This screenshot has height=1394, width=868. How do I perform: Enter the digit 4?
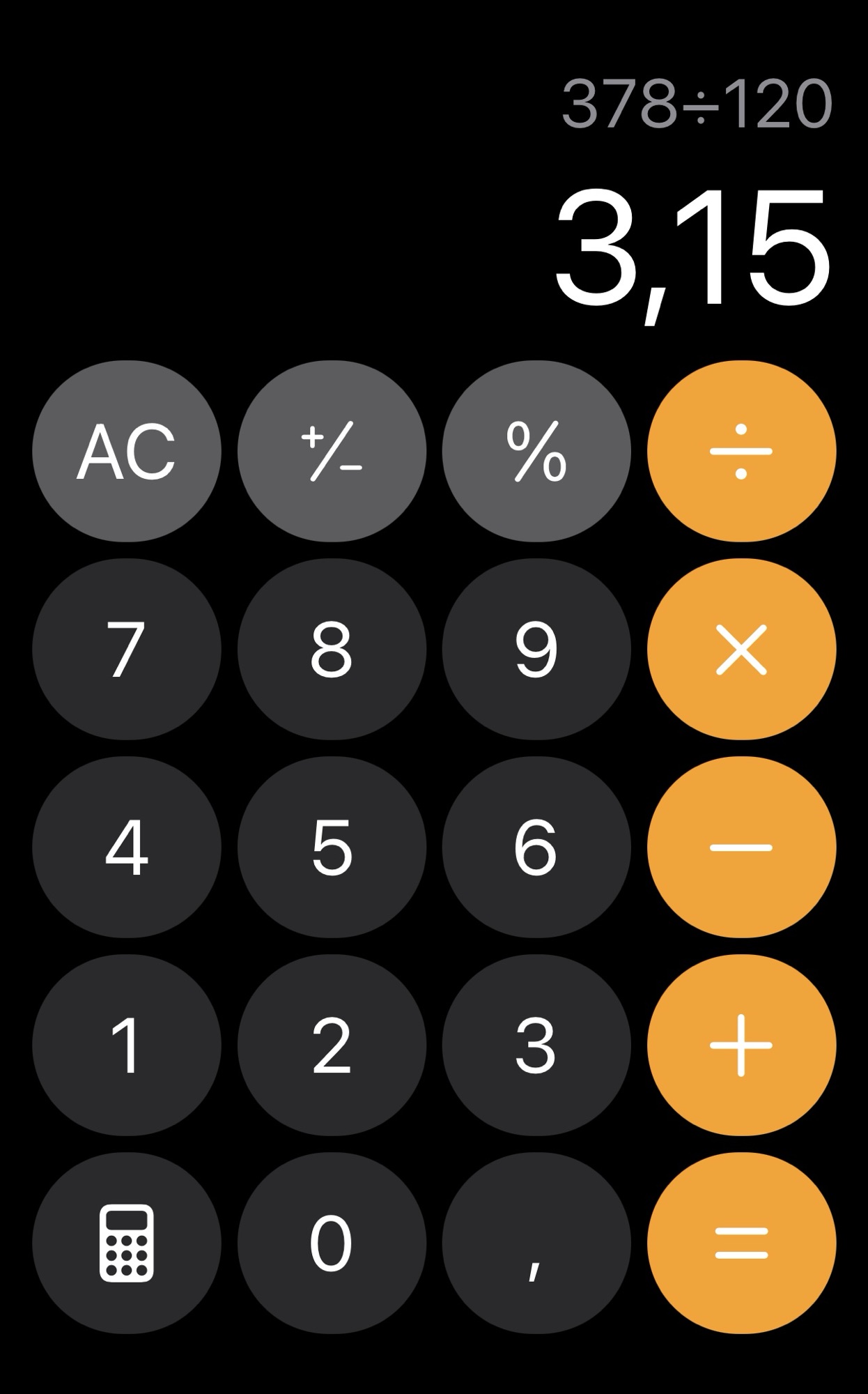pyautogui.click(x=126, y=848)
